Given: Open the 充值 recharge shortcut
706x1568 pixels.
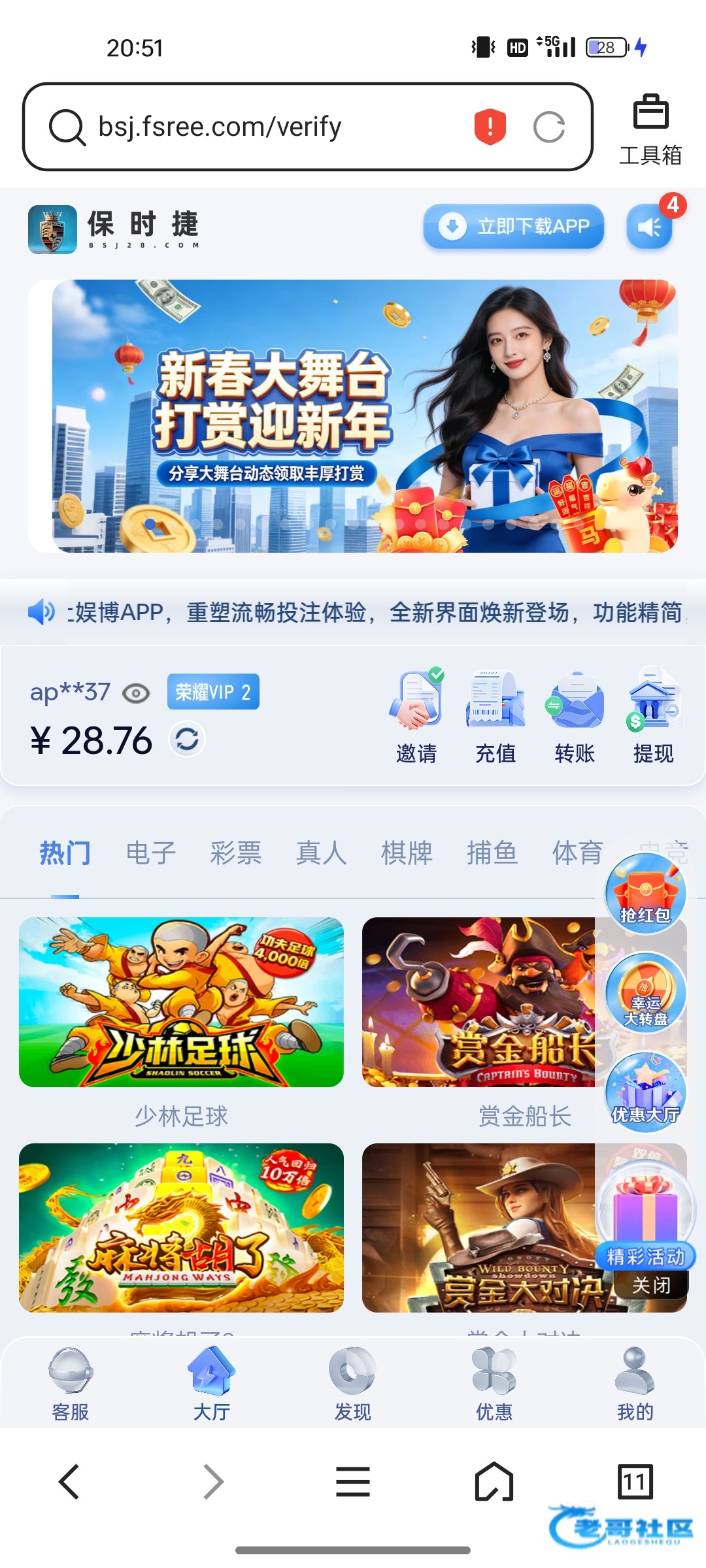Looking at the screenshot, I should click(x=496, y=717).
